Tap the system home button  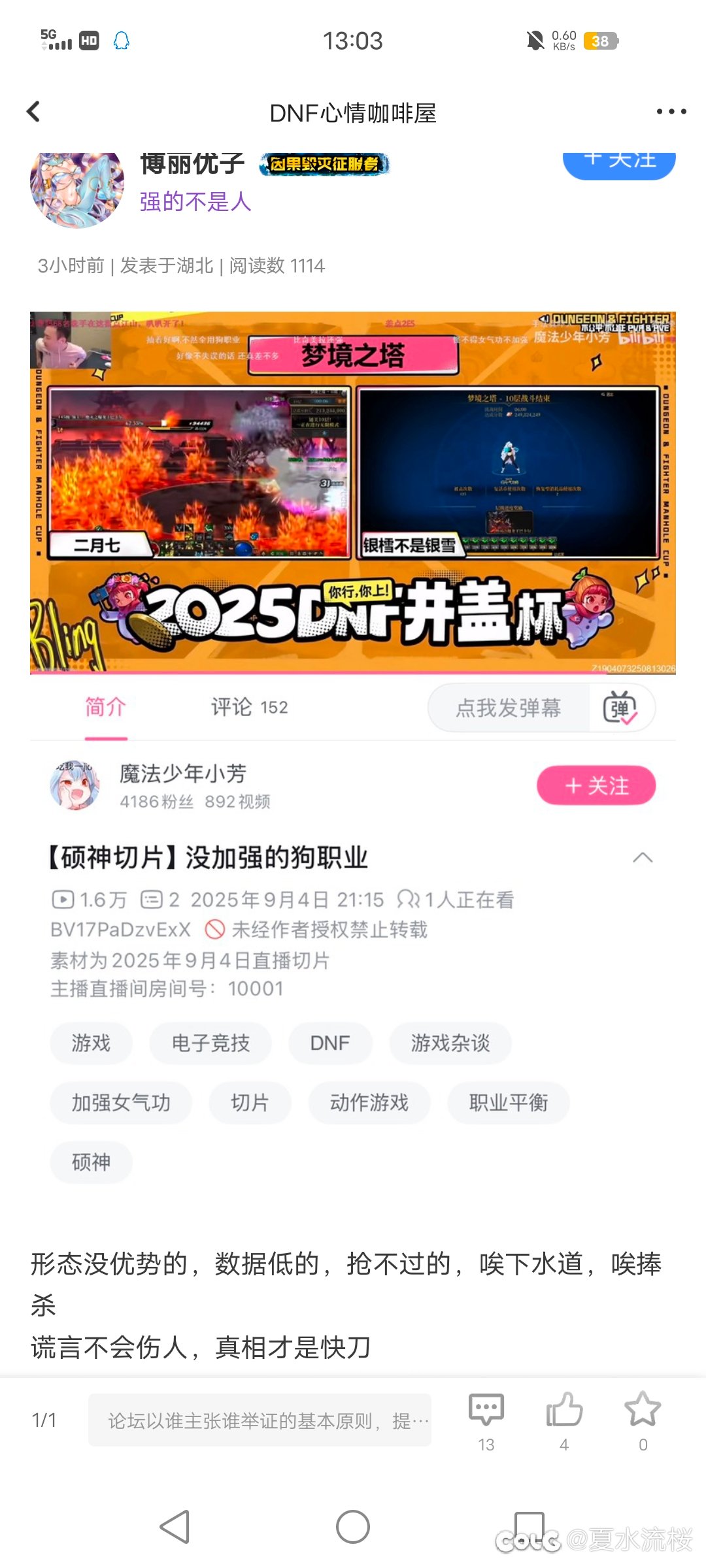(x=353, y=1527)
